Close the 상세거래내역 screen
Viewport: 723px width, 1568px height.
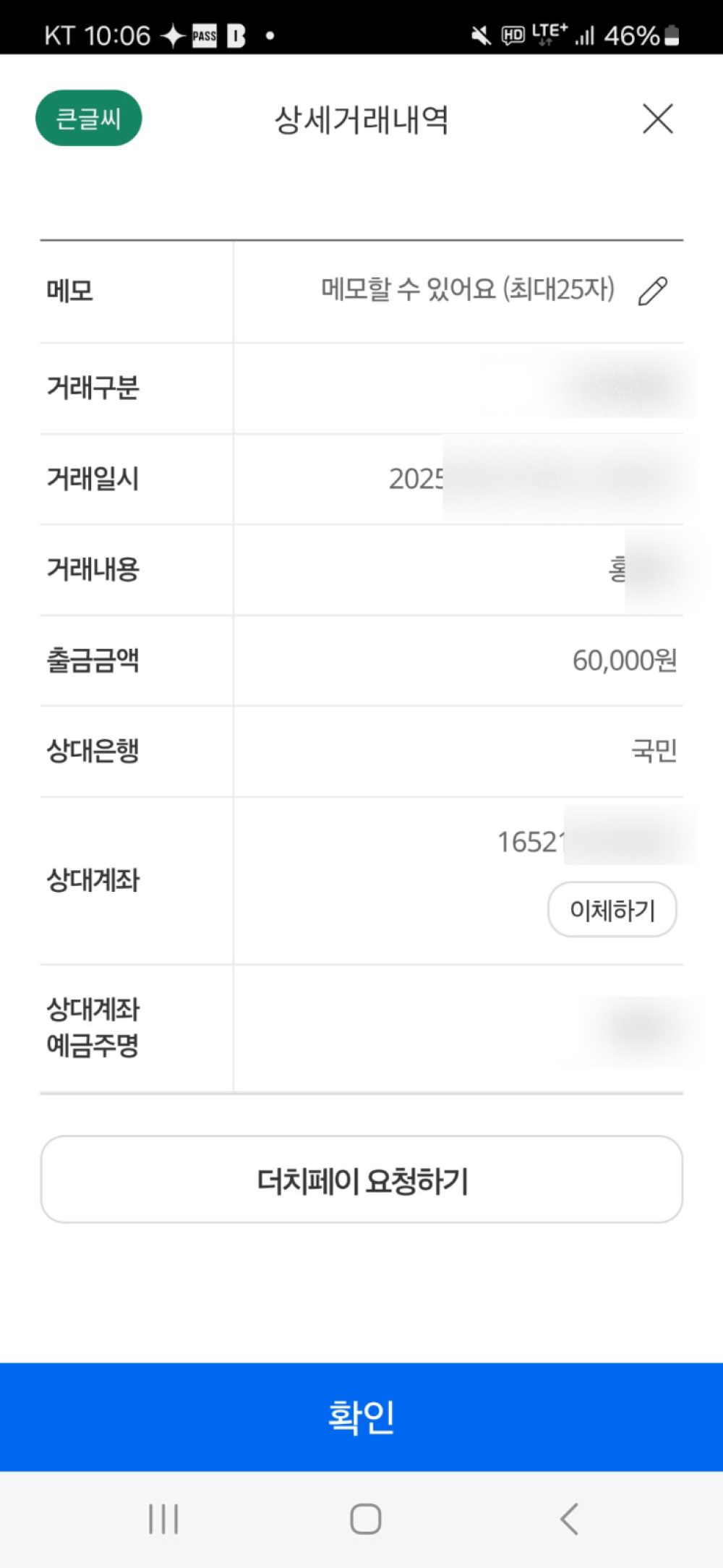657,119
